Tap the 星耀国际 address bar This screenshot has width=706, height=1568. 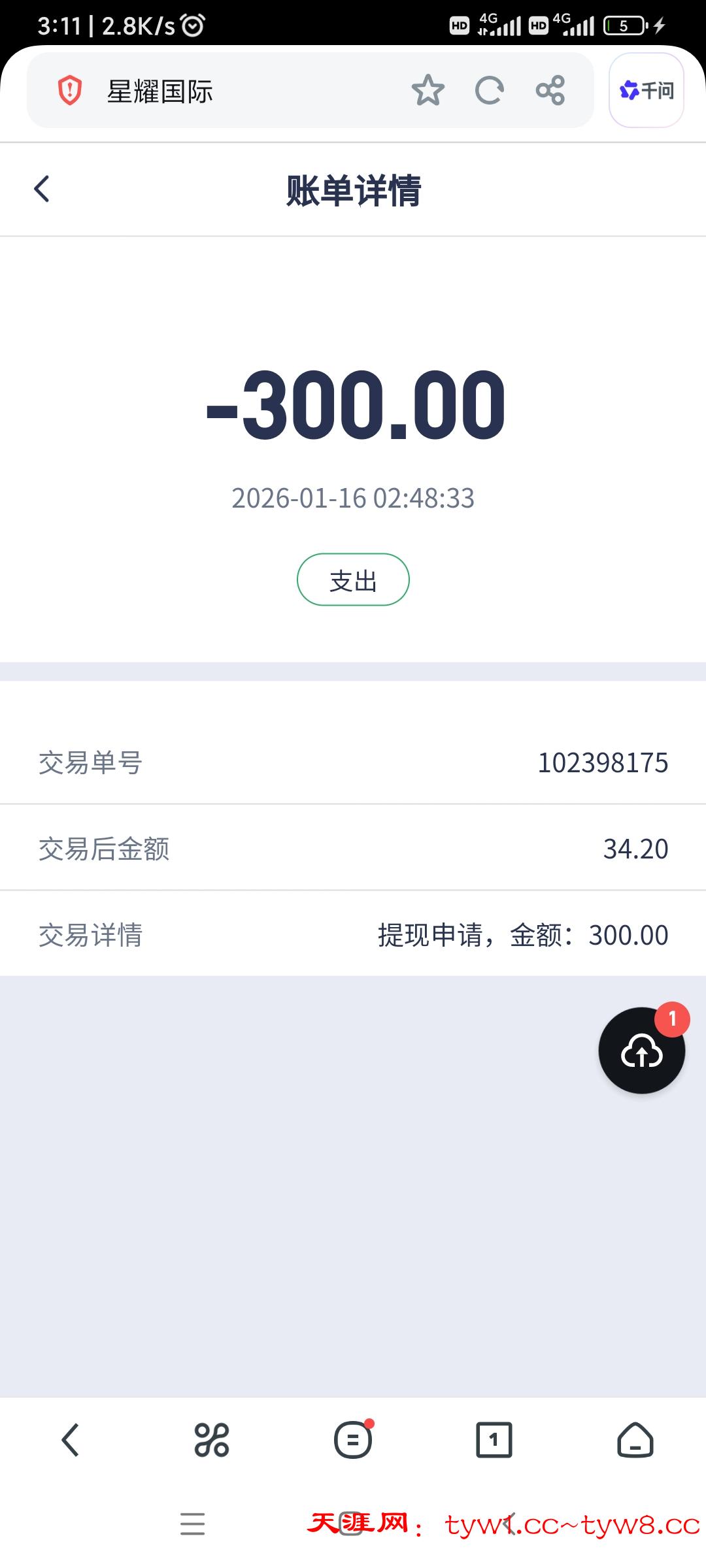point(229,91)
